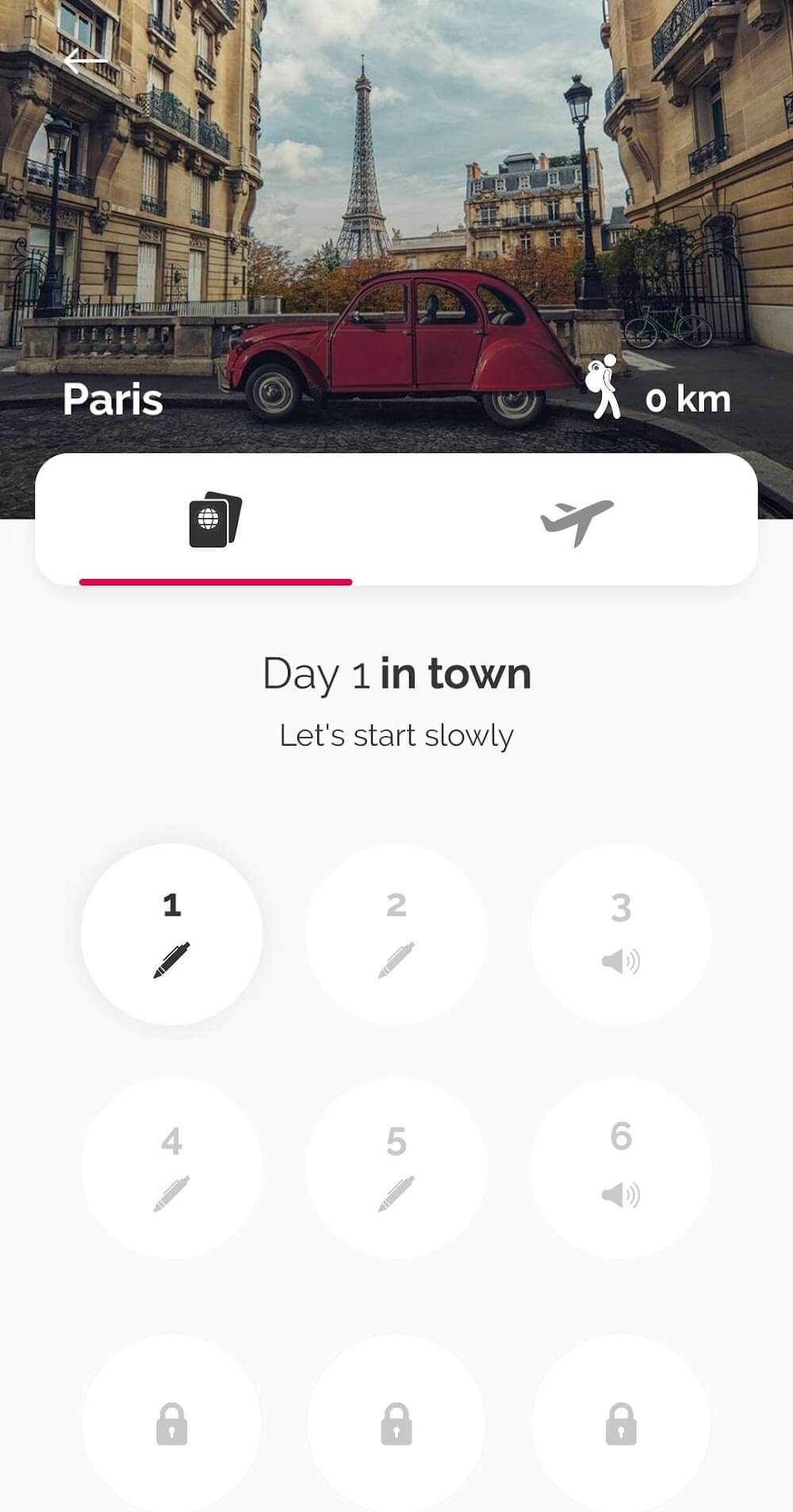Choose lesson 5 writing exercise
793x1512 pixels.
(396, 1167)
